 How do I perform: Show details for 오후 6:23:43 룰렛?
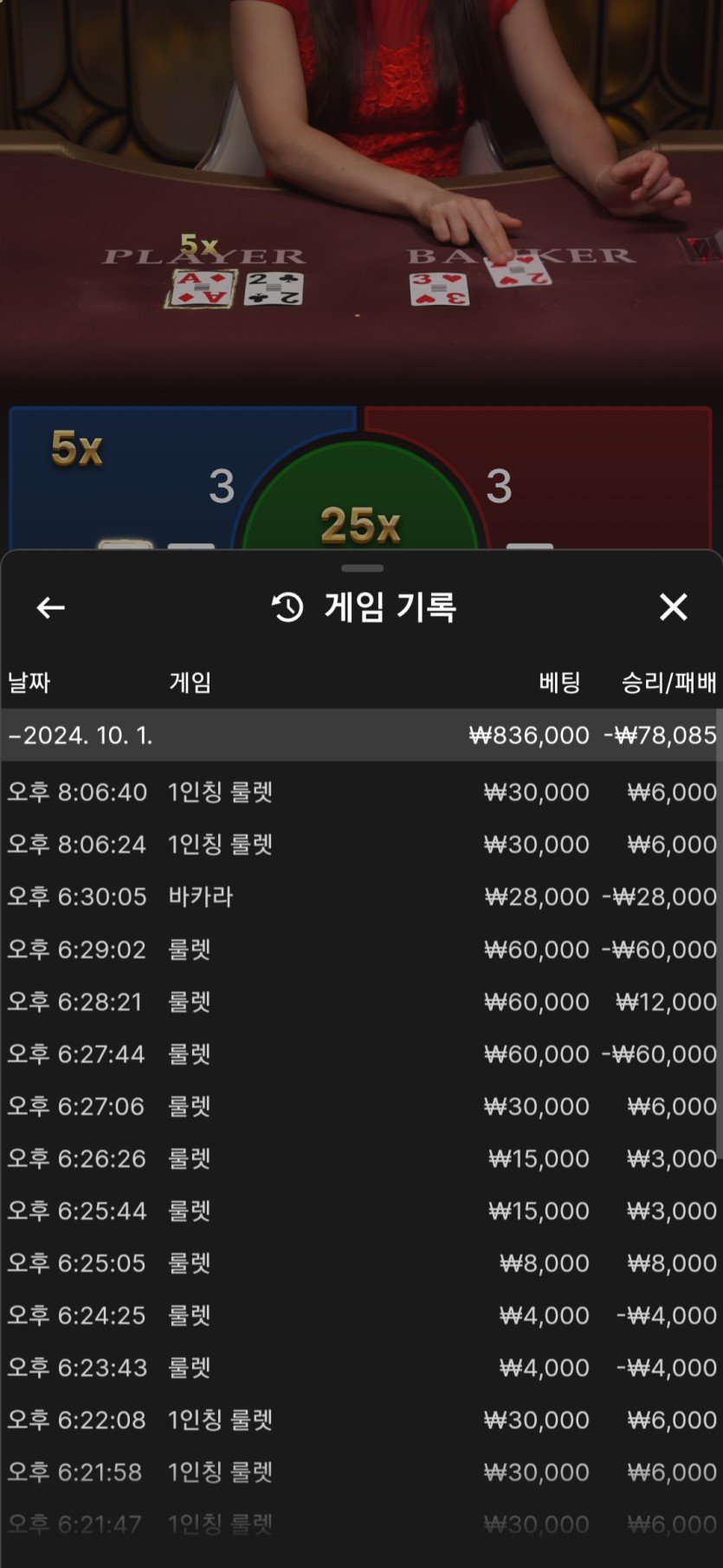360,1367
